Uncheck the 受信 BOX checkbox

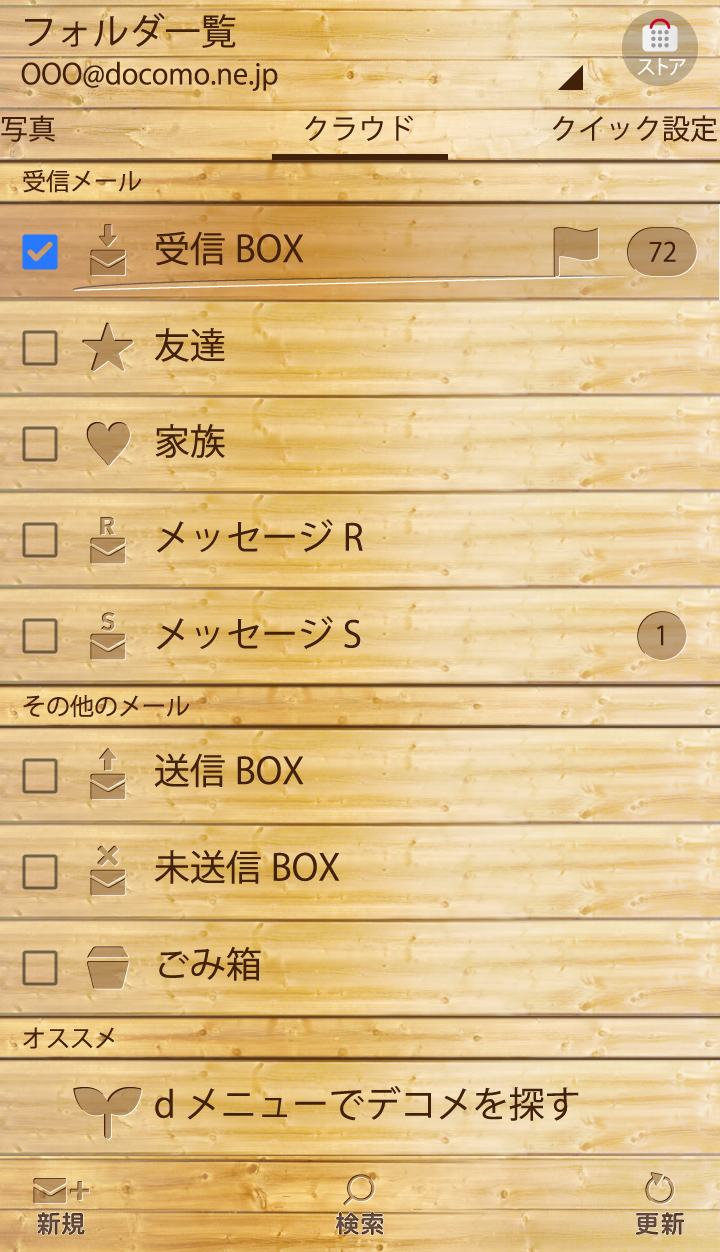point(40,252)
